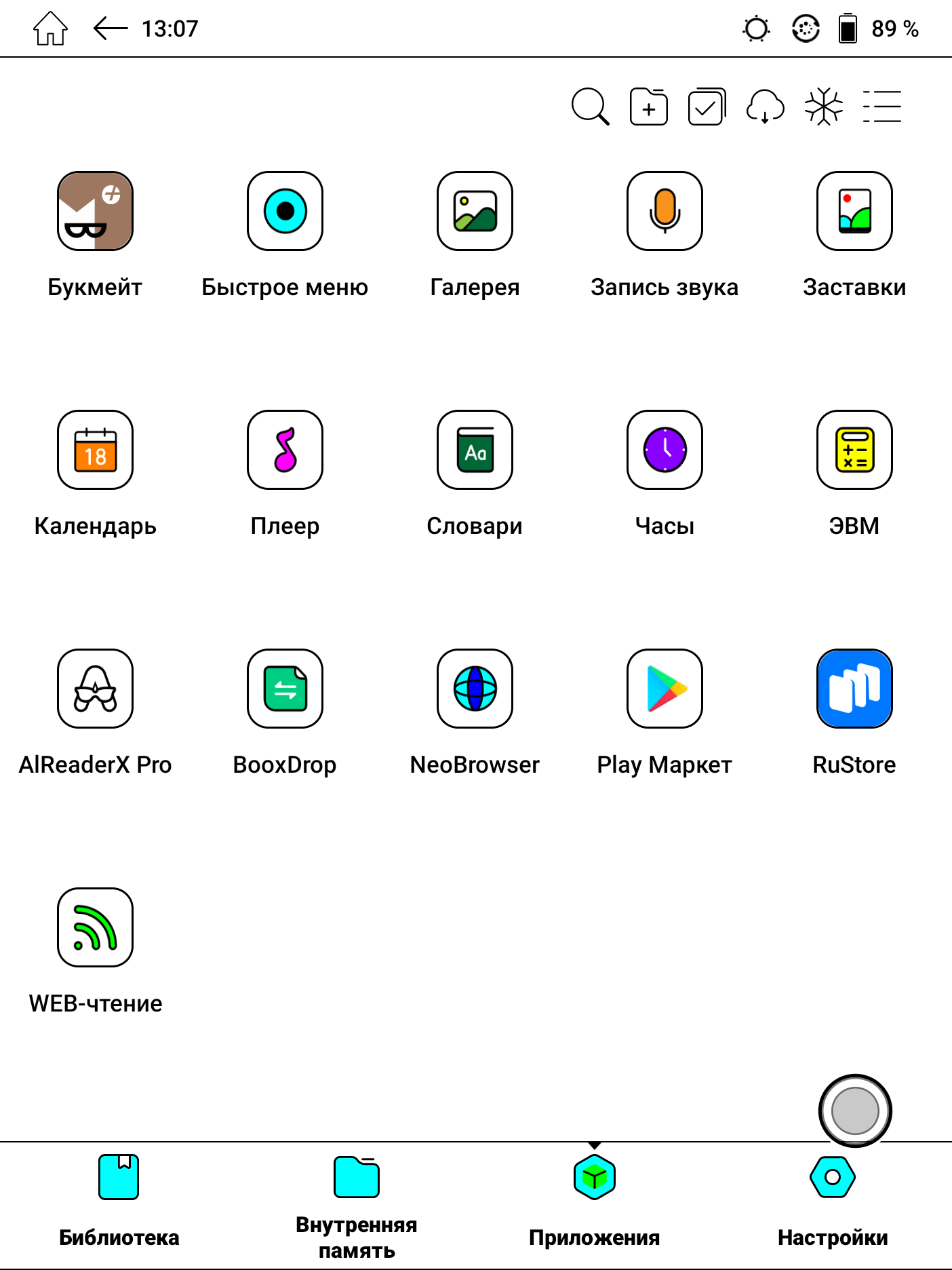
Task: Tap the home icon in status bar
Action: tap(51, 28)
